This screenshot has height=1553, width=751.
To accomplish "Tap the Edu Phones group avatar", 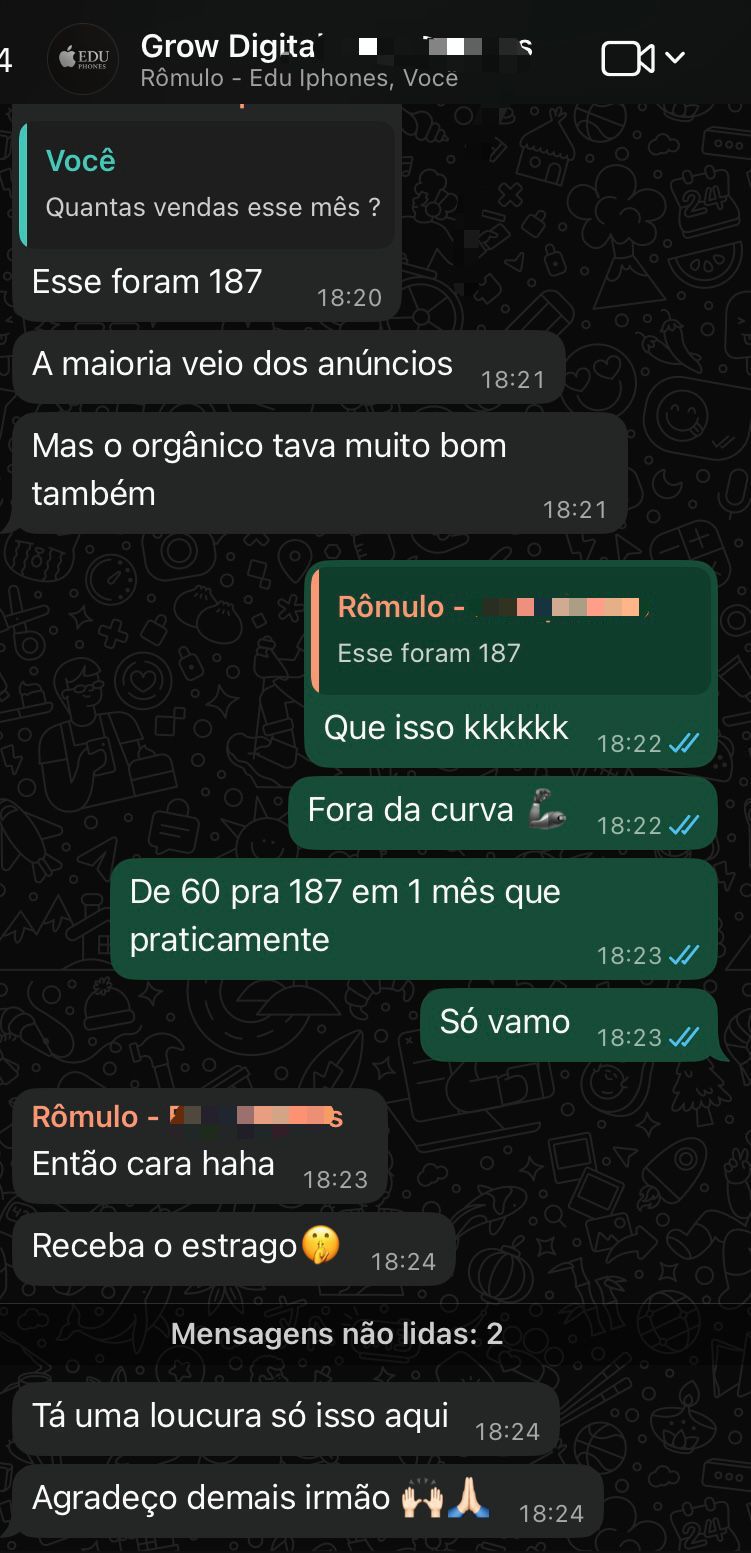I will click(83, 60).
